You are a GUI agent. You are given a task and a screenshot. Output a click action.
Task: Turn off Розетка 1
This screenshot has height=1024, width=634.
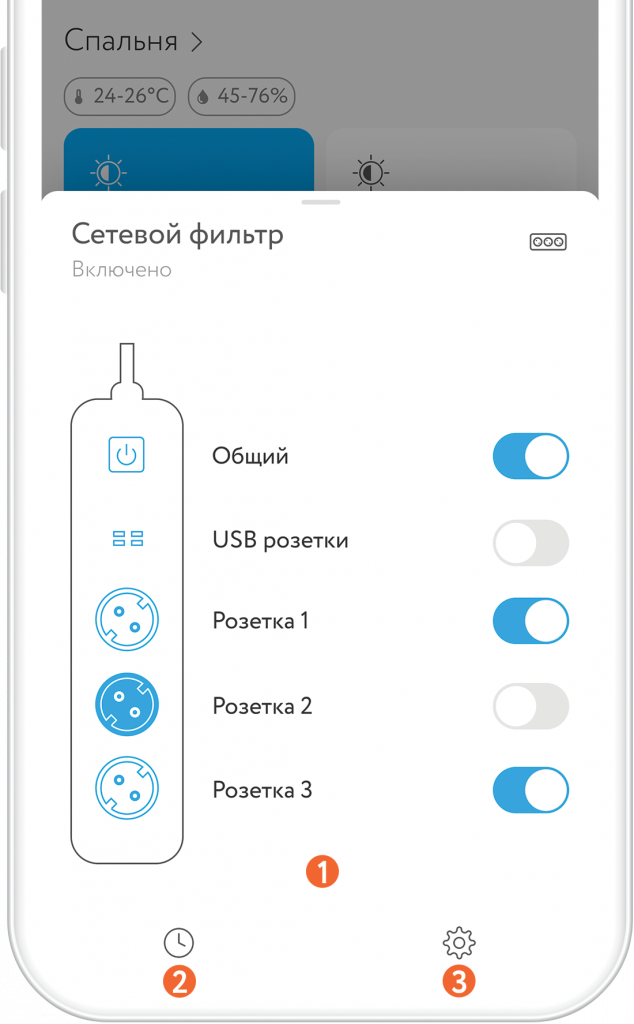coord(530,622)
